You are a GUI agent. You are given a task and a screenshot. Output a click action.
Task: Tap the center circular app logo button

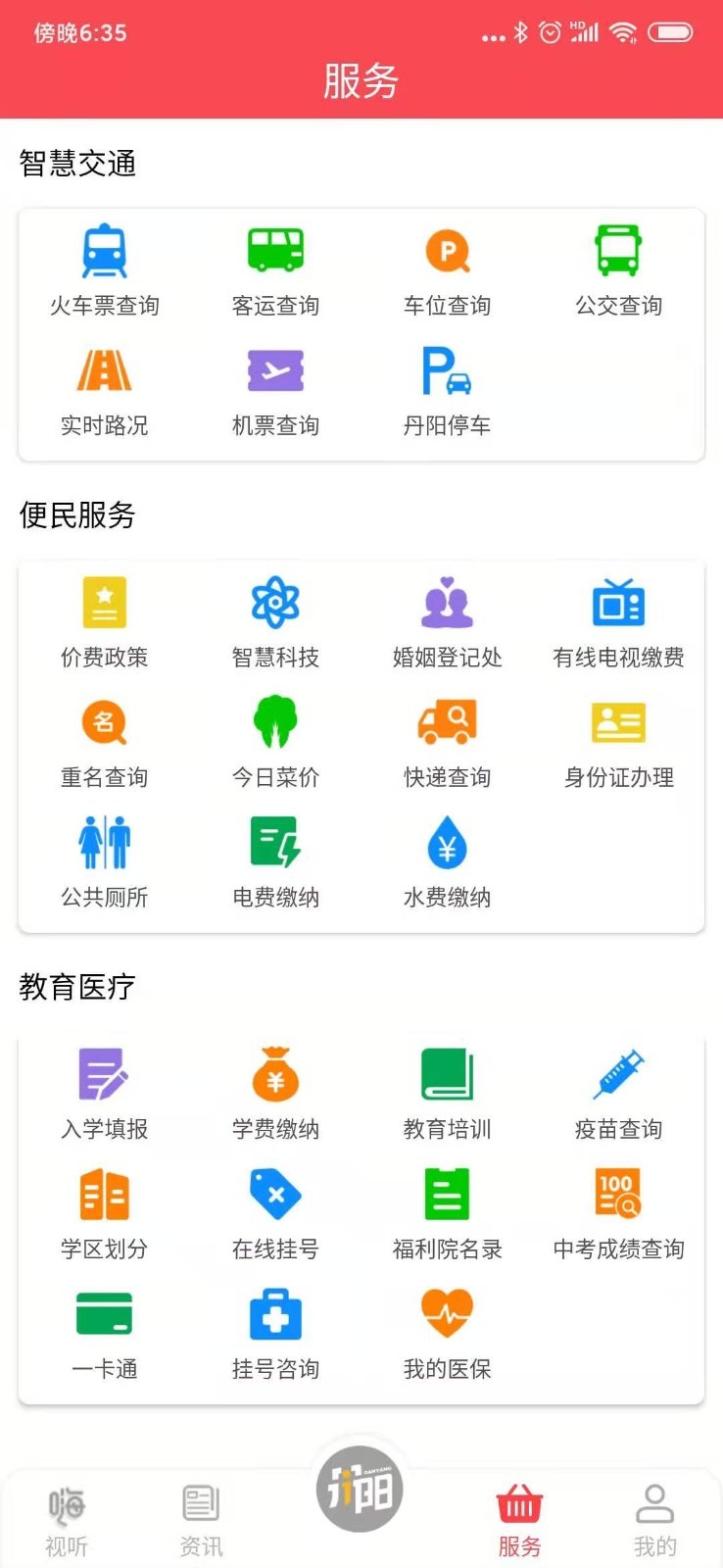(361, 1488)
